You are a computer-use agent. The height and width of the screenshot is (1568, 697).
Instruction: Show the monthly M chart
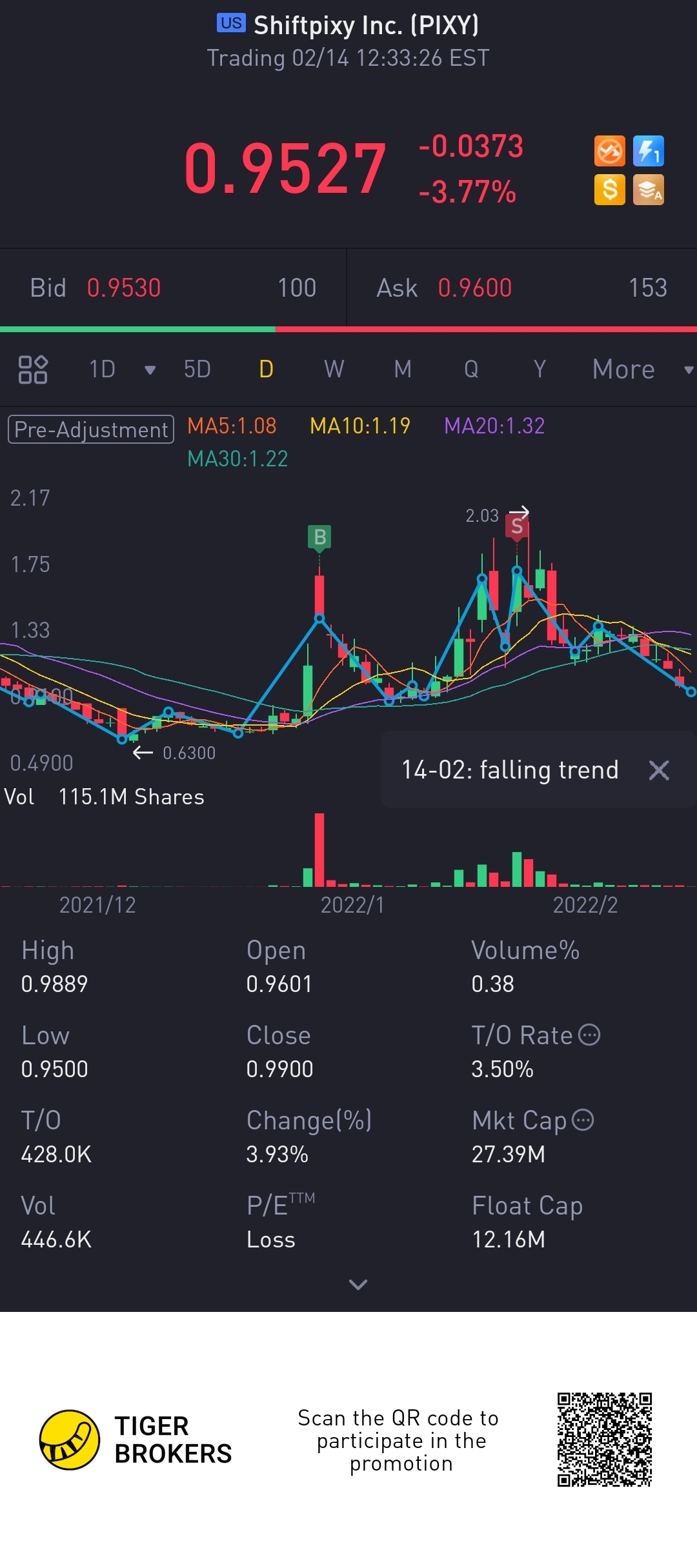point(403,370)
